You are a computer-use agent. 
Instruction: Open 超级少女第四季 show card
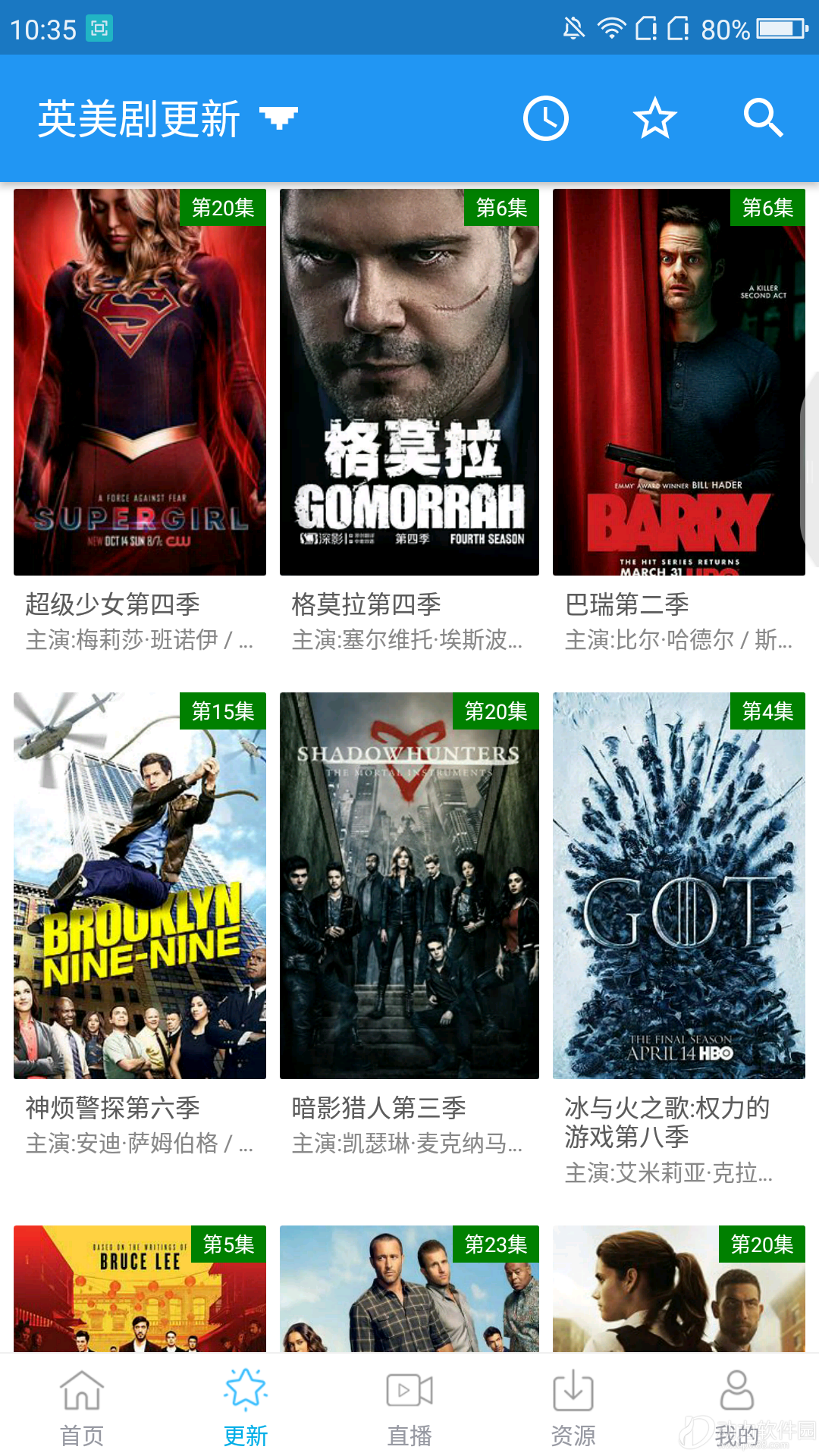click(140, 382)
